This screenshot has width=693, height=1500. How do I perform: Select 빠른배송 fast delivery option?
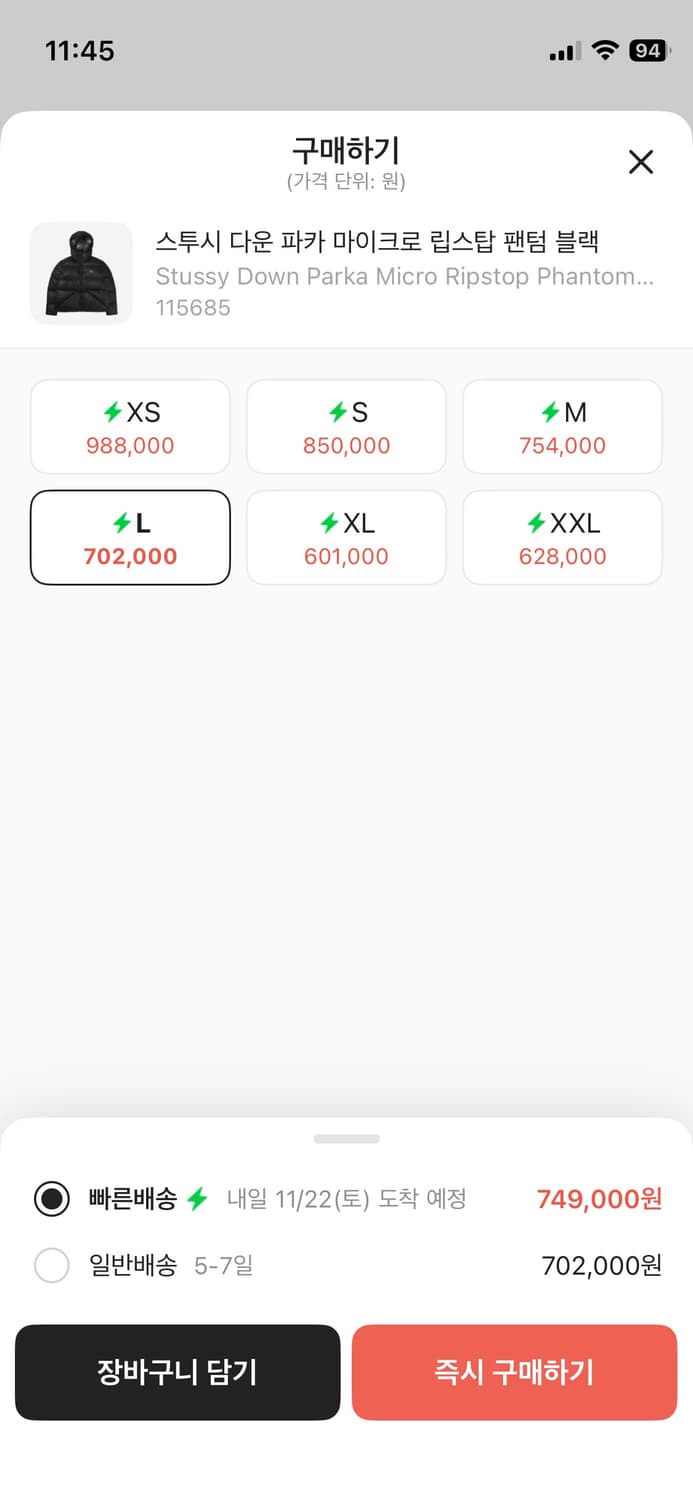pos(52,1198)
